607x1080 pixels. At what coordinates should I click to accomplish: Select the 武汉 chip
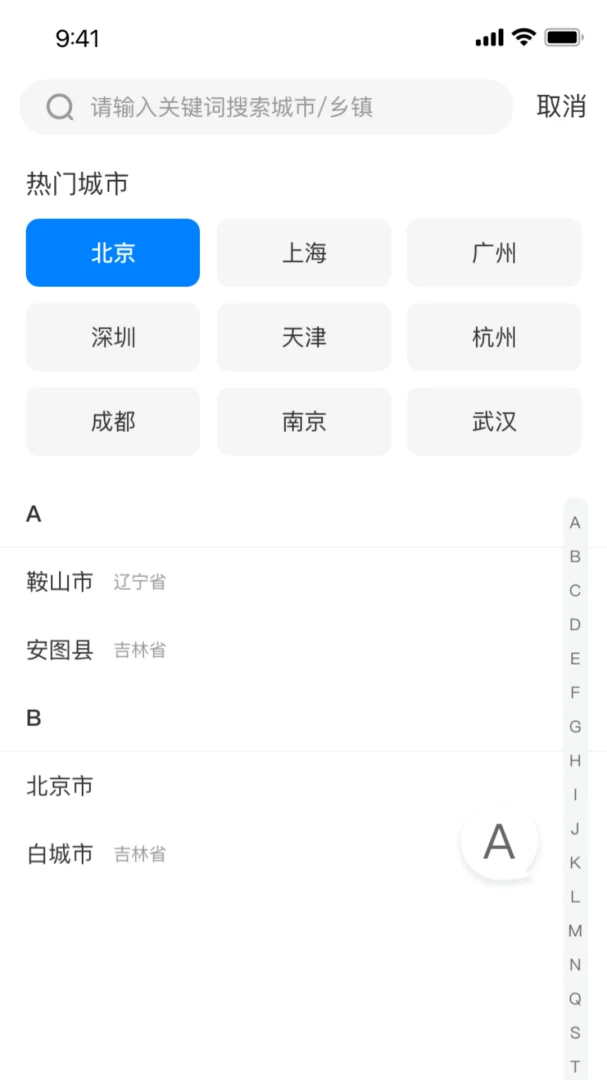(x=494, y=422)
